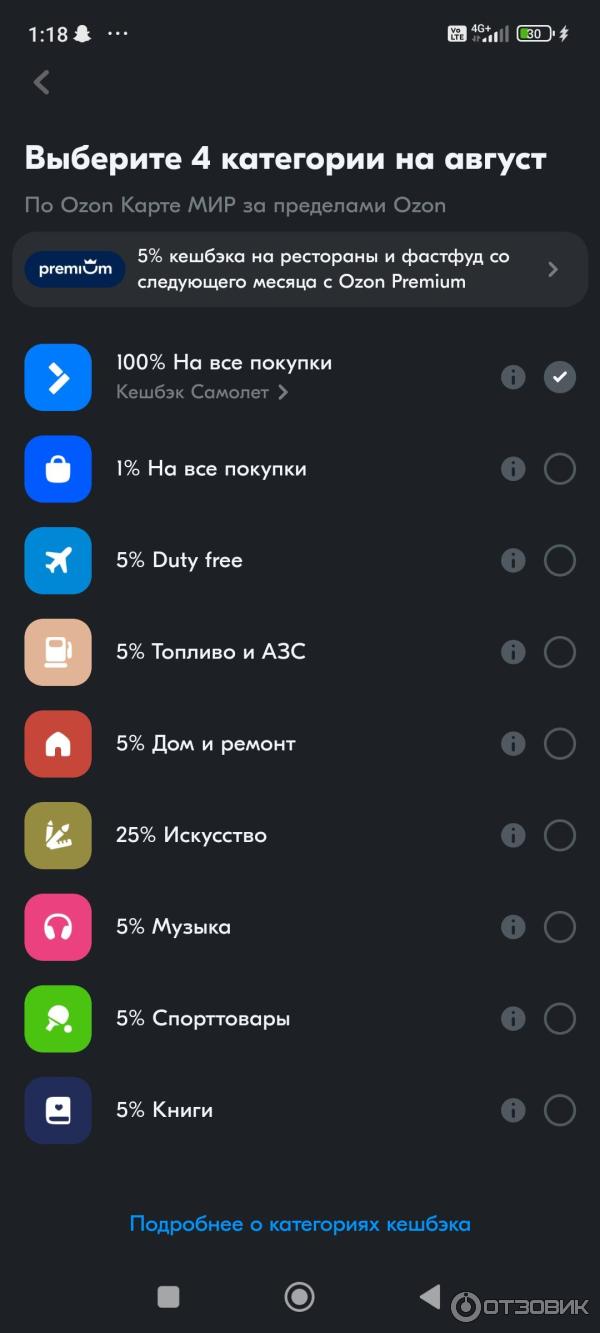Go back using the top arrow

click(x=41, y=83)
